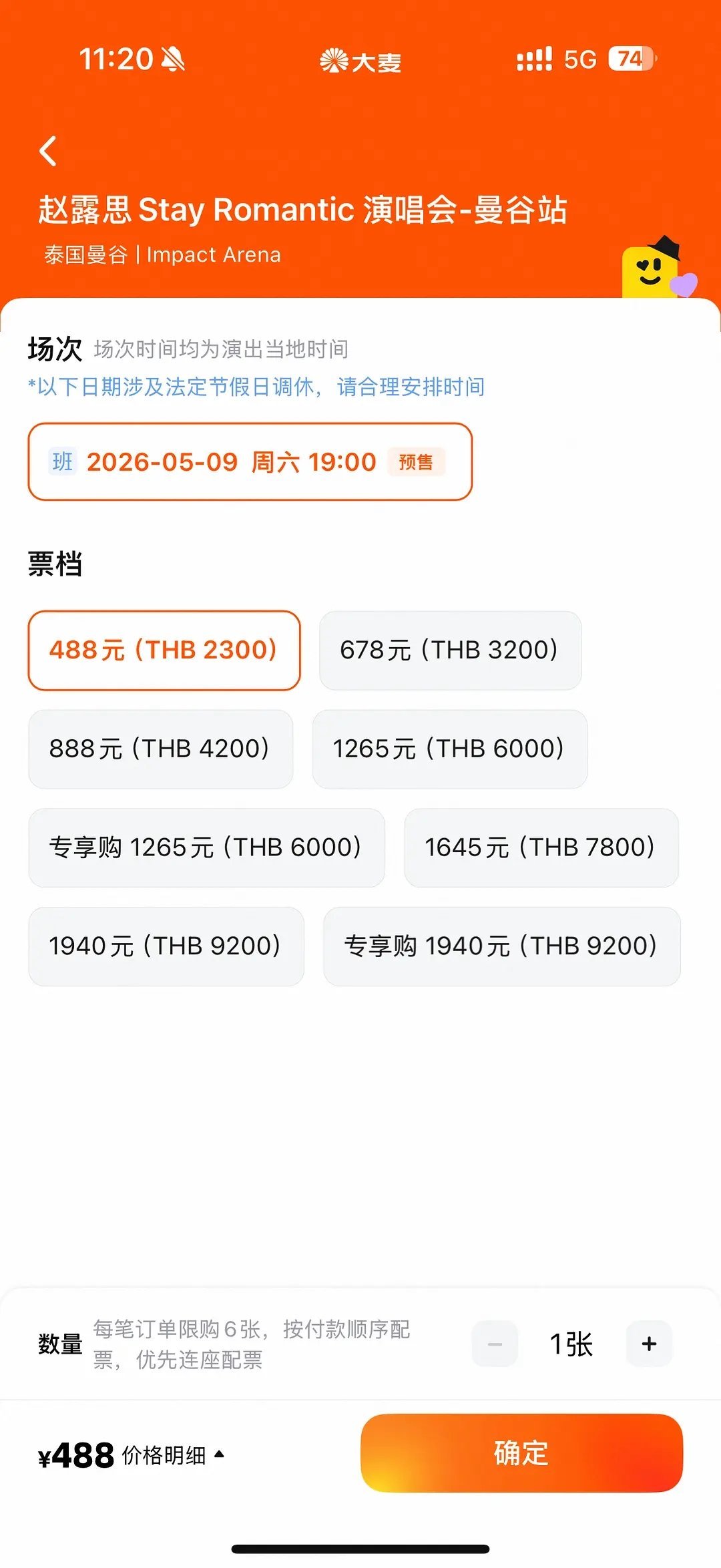Image resolution: width=721 pixels, height=1568 pixels.
Task: Tap the 5G signal indicator
Action: (580, 60)
